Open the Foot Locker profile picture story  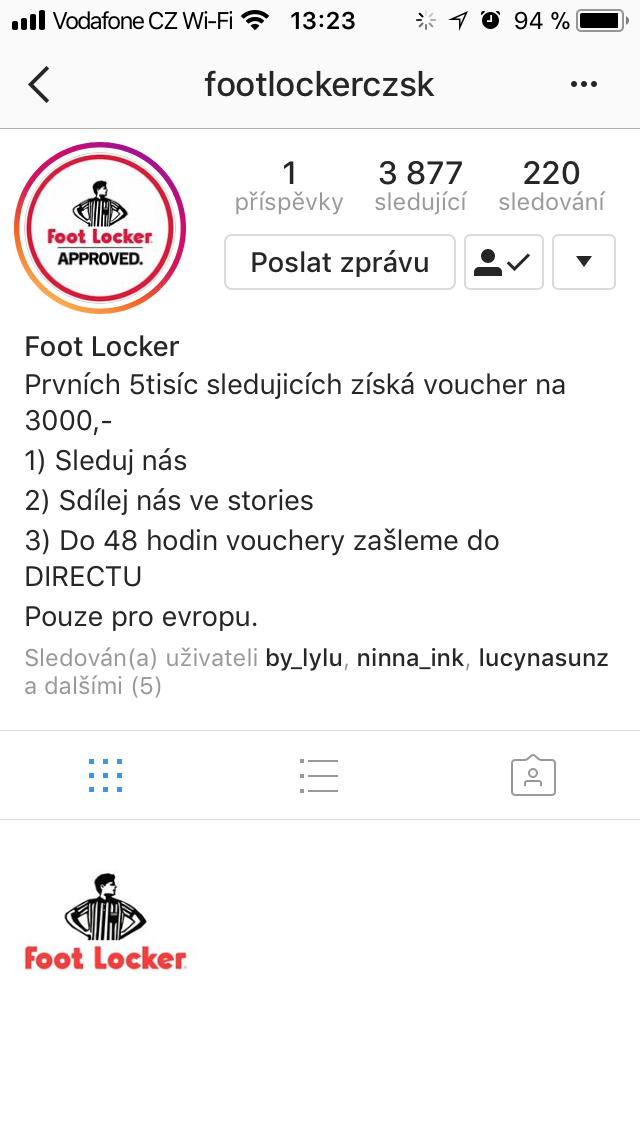100,229
